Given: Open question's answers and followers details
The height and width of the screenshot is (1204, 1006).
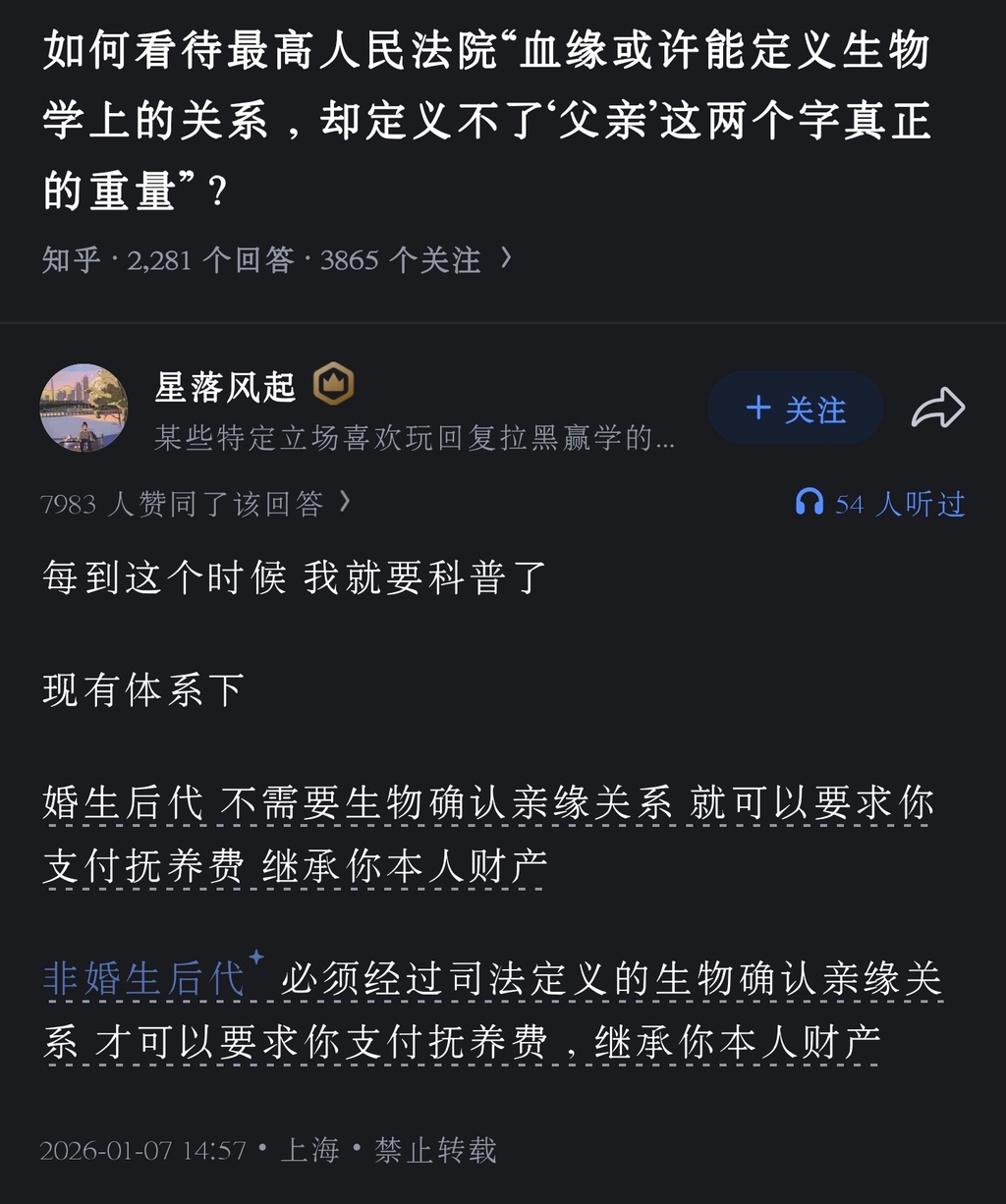Looking at the screenshot, I should tap(276, 259).
